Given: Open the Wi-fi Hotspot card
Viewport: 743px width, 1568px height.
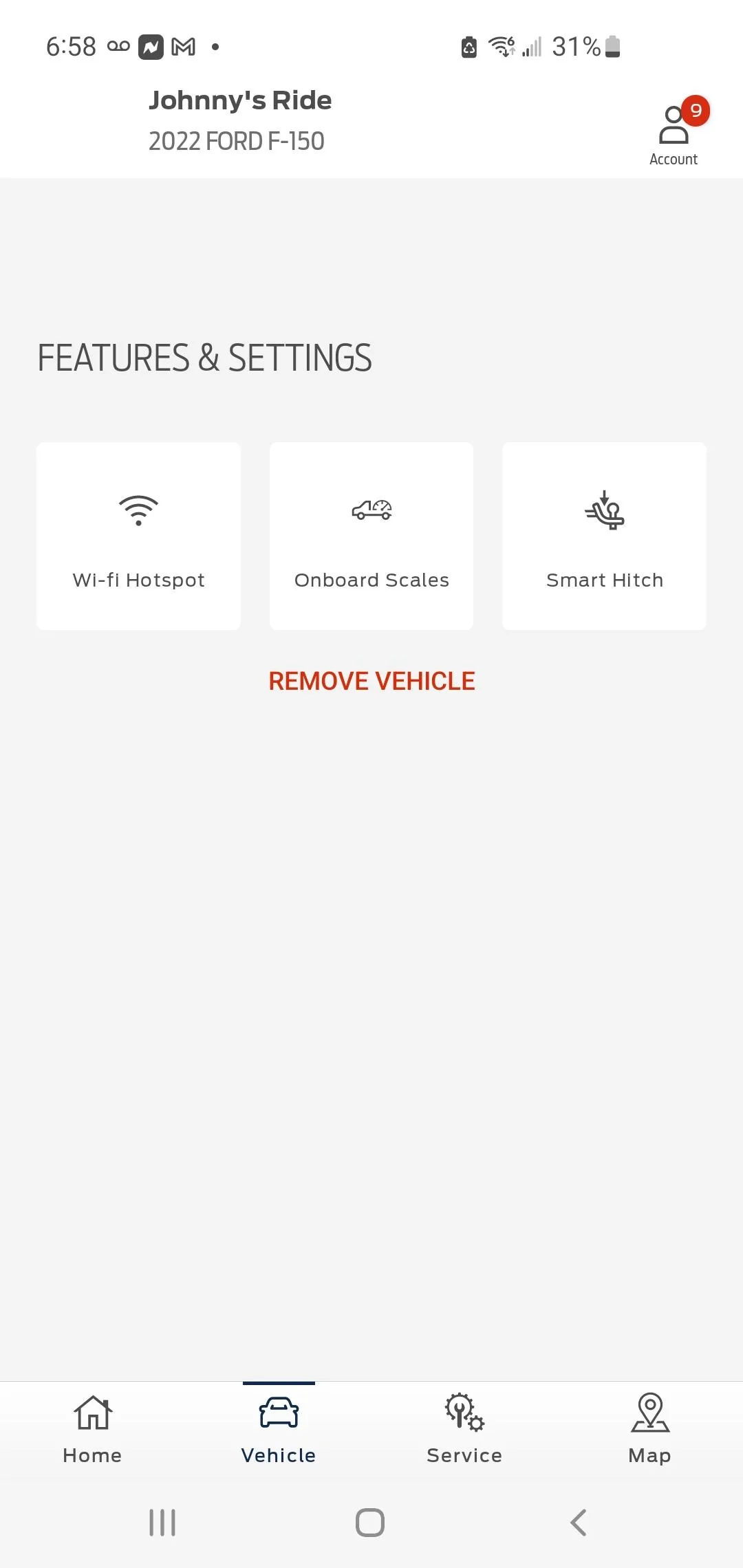Looking at the screenshot, I should pyautogui.click(x=138, y=536).
